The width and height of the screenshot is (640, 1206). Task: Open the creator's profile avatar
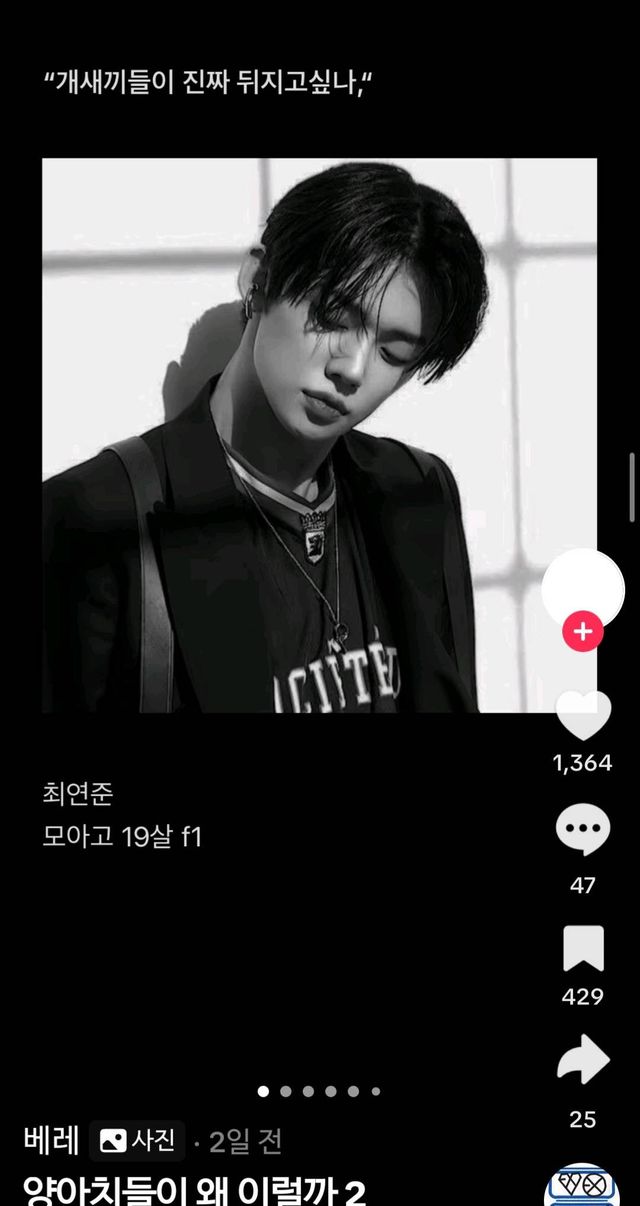coord(583,590)
